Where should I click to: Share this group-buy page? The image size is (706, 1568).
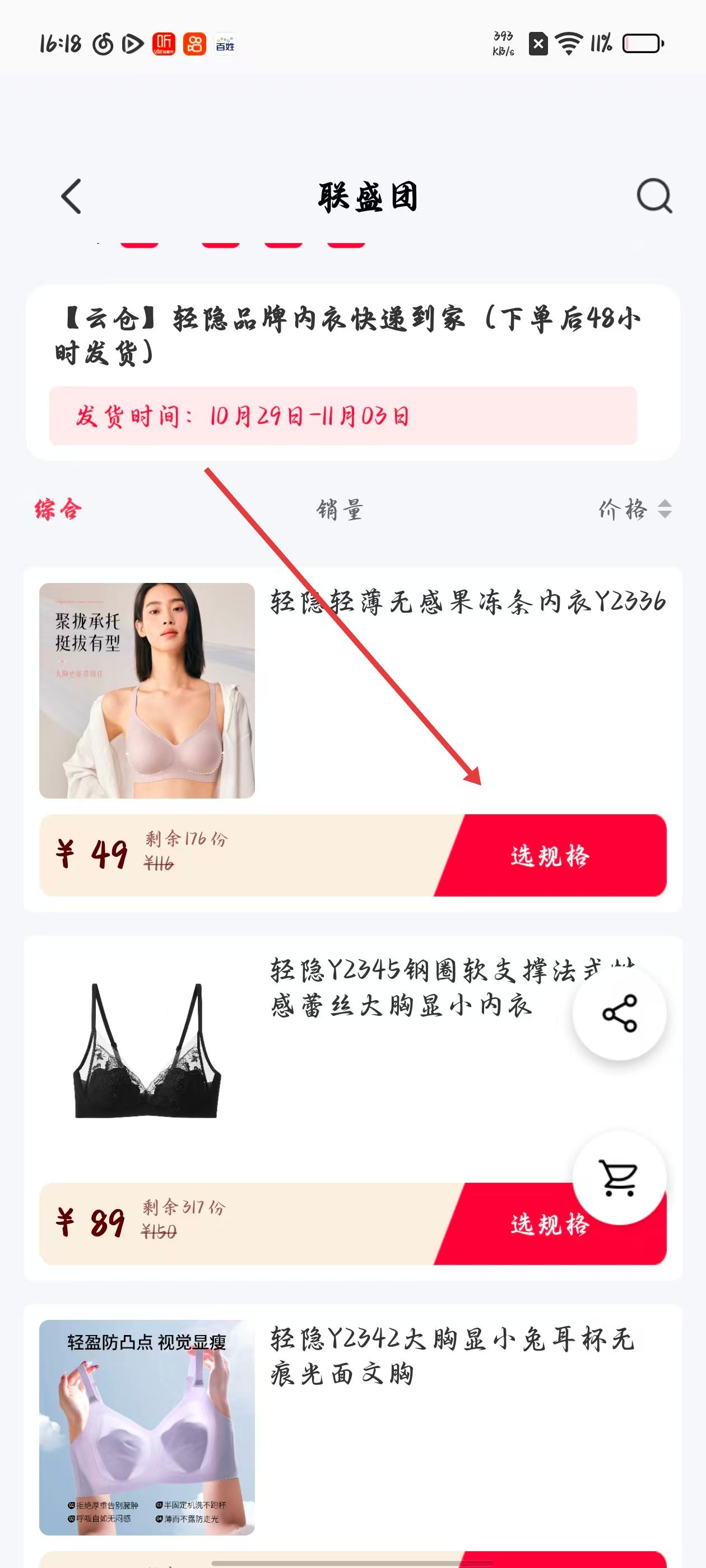[x=619, y=1014]
